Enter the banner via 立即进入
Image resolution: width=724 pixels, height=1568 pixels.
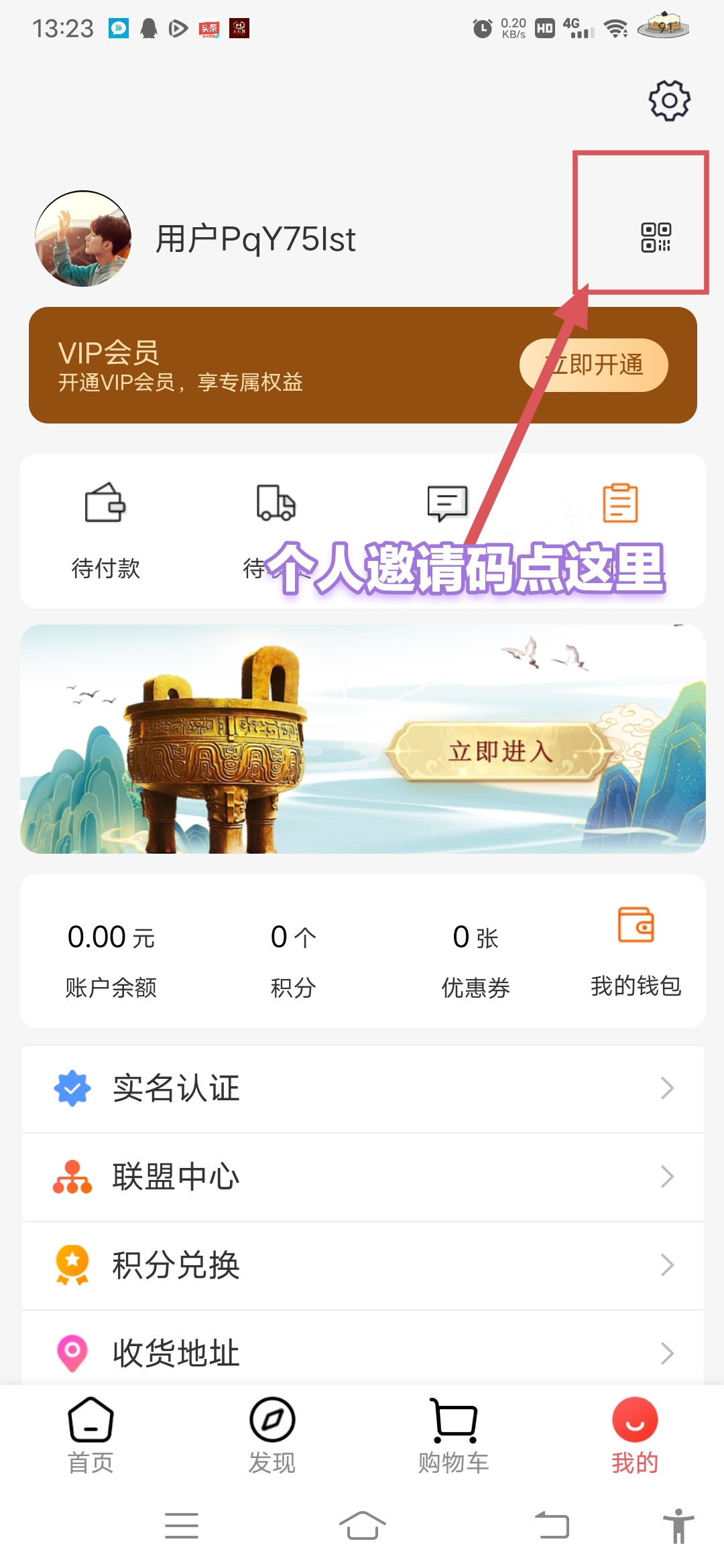pyautogui.click(x=500, y=752)
